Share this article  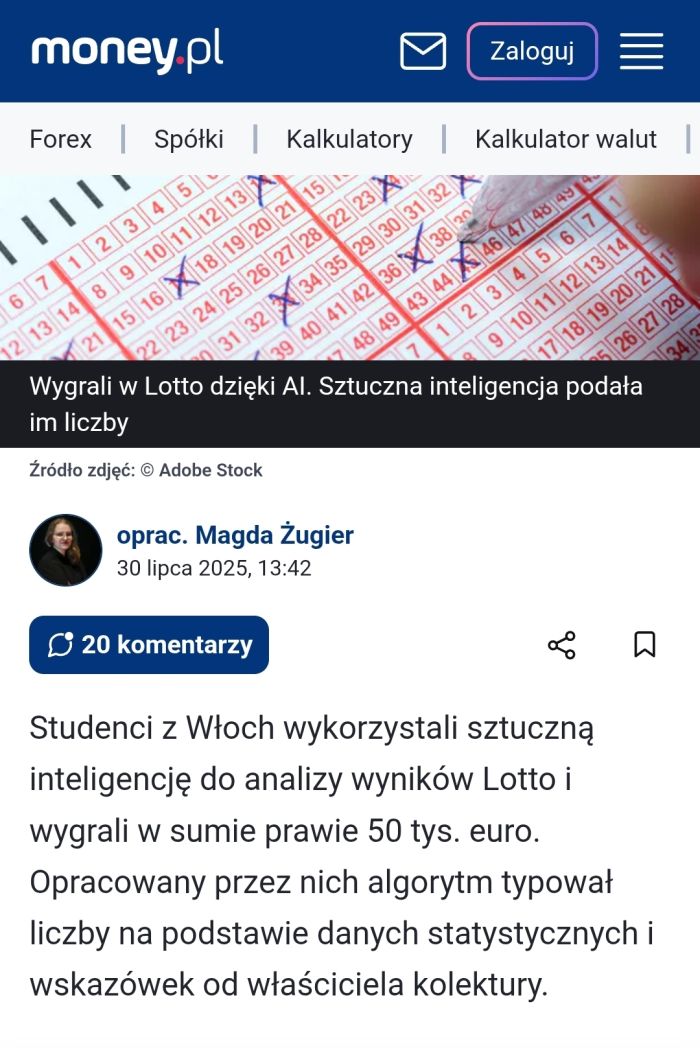coord(562,645)
